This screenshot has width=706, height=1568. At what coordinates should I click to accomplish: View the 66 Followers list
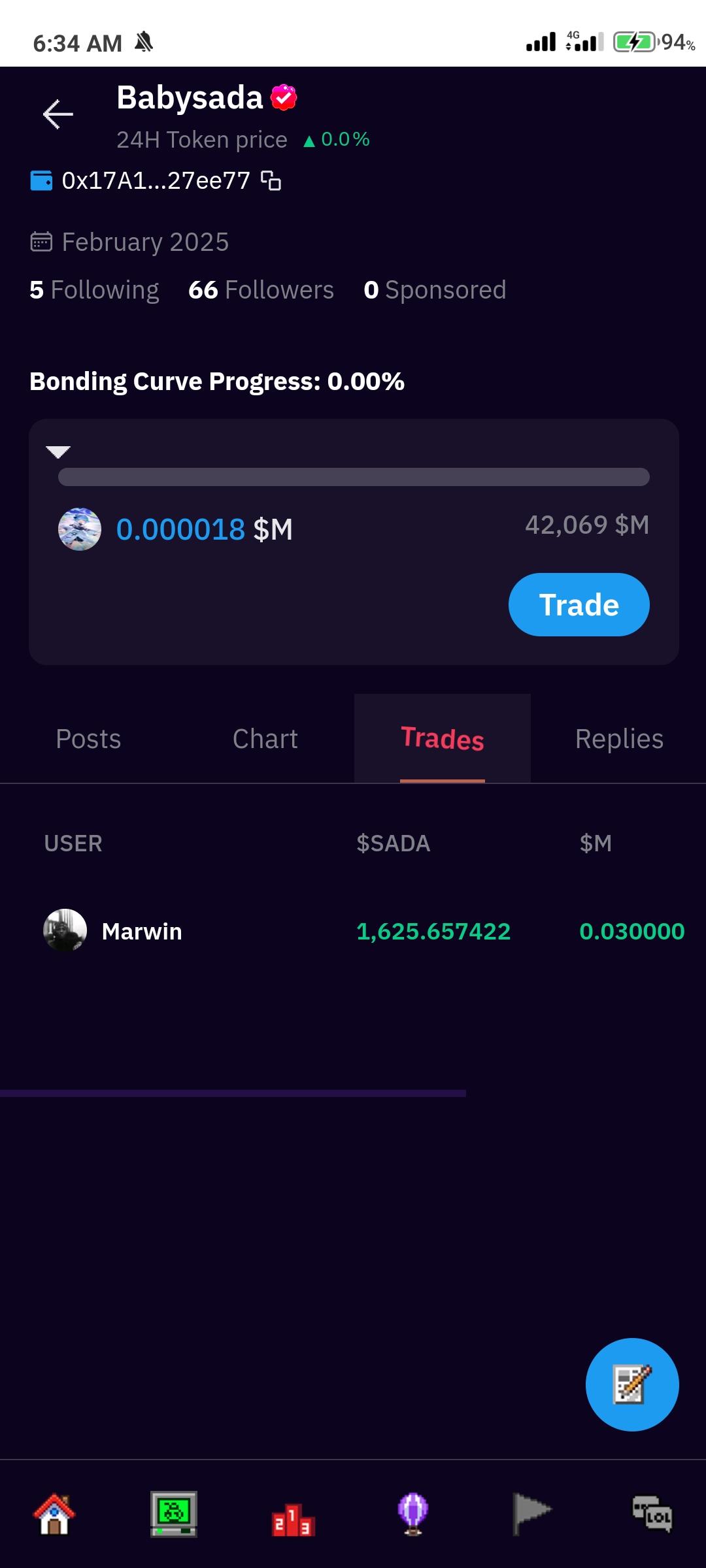click(x=261, y=290)
